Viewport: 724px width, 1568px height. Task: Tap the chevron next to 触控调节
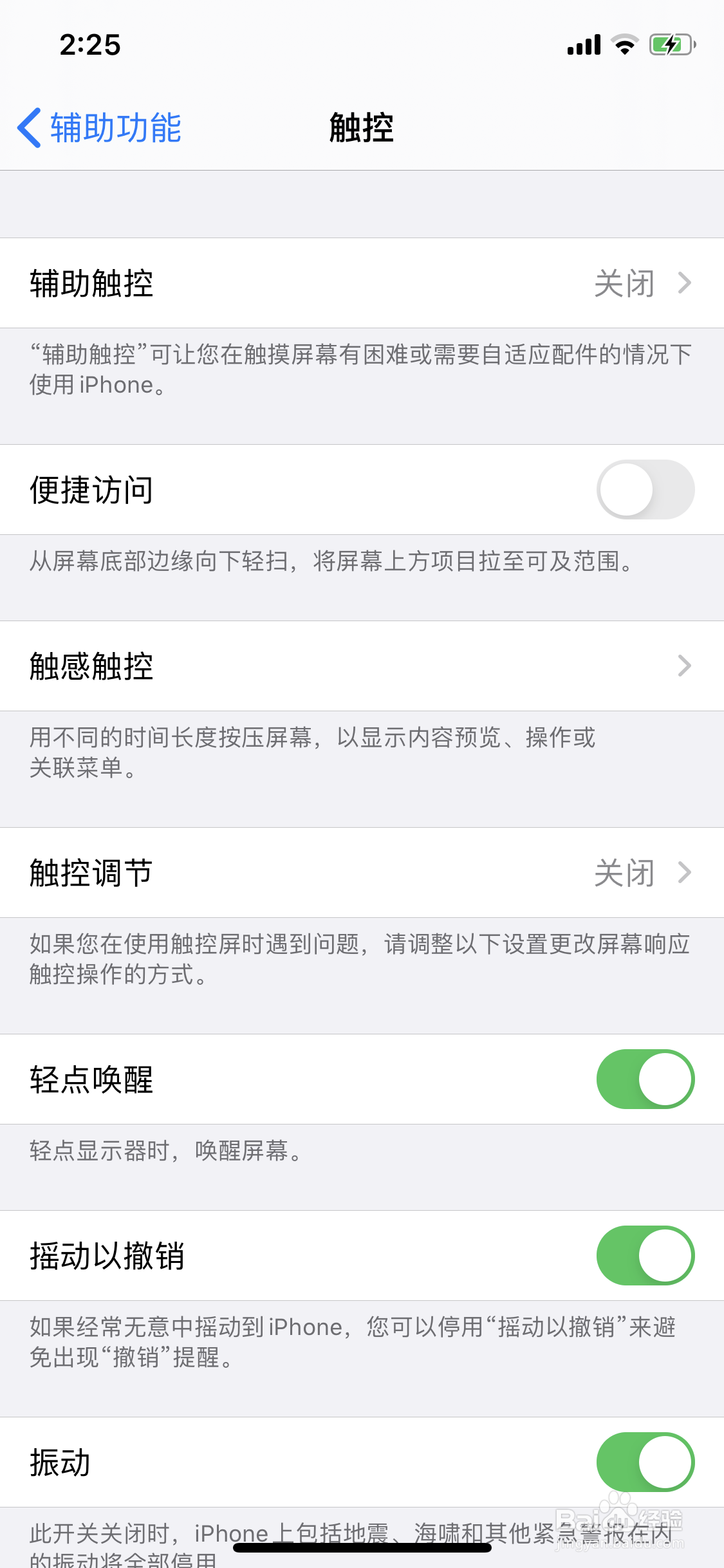click(684, 873)
